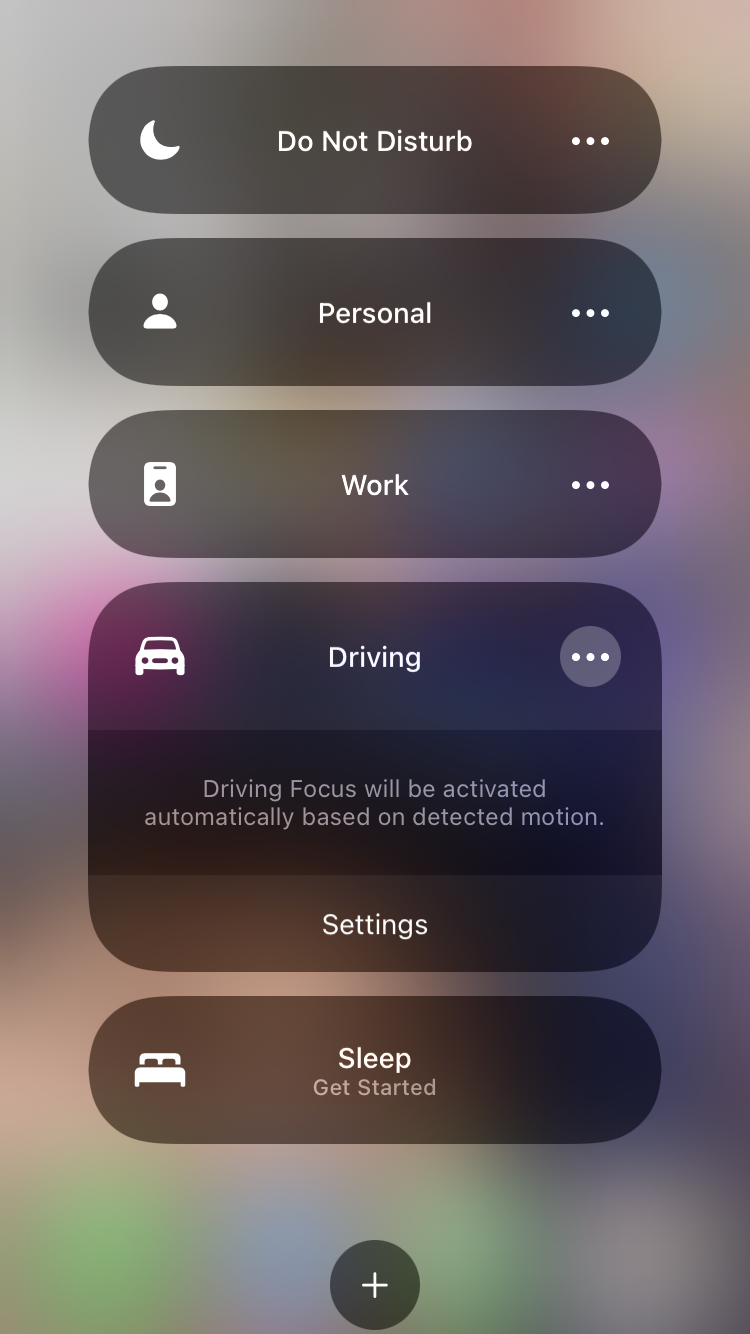
Task: Show options for Personal focus
Action: pyautogui.click(x=590, y=313)
